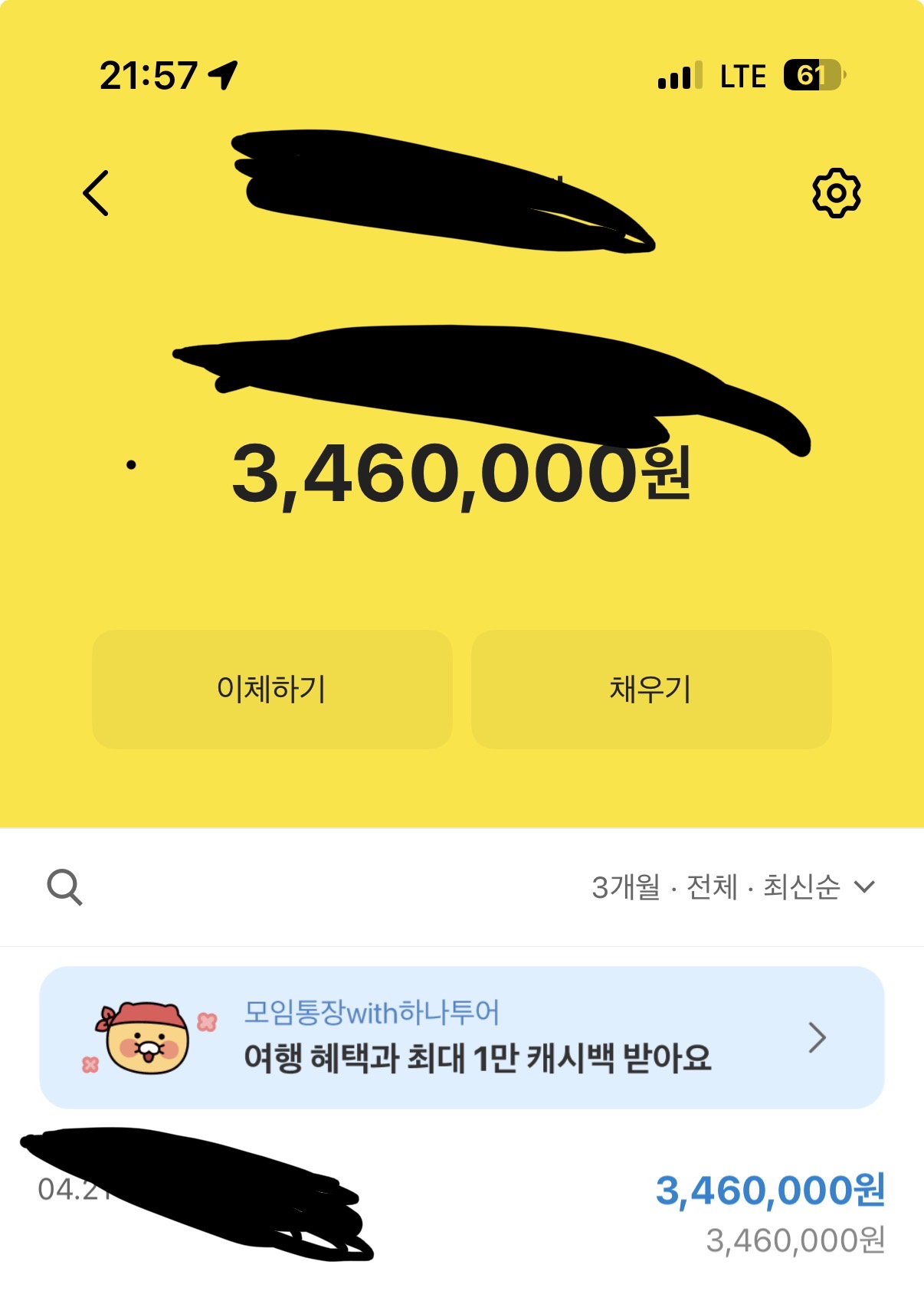The image size is (924, 1294).
Task: Go back with the left arrow
Action: (x=96, y=193)
